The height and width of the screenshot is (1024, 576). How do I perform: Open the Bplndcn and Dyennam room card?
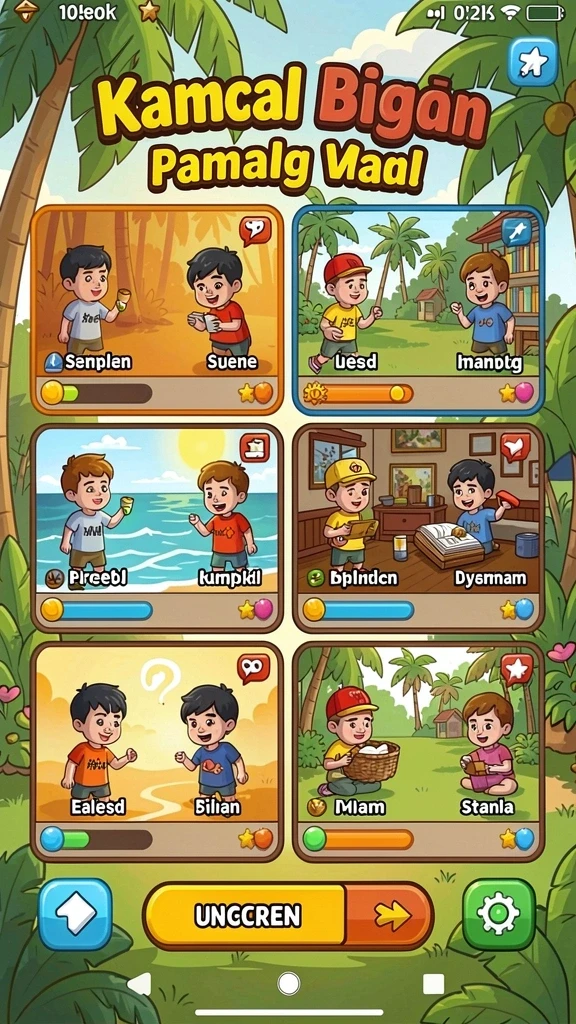click(419, 528)
